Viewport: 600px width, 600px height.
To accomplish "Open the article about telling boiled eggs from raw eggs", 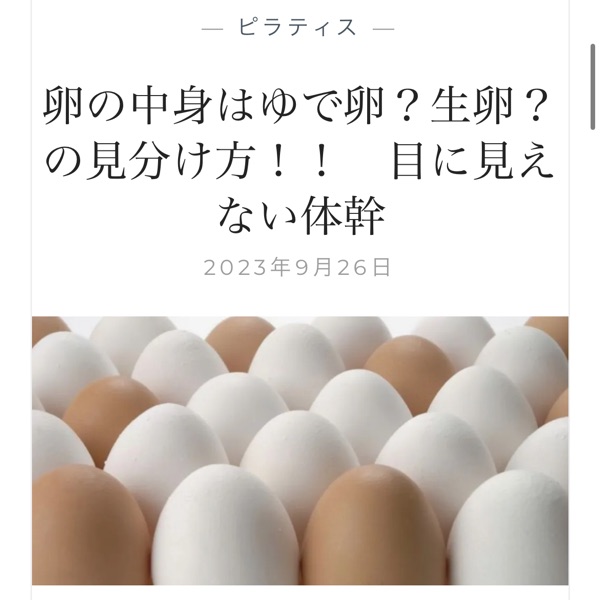I will (x=299, y=160).
